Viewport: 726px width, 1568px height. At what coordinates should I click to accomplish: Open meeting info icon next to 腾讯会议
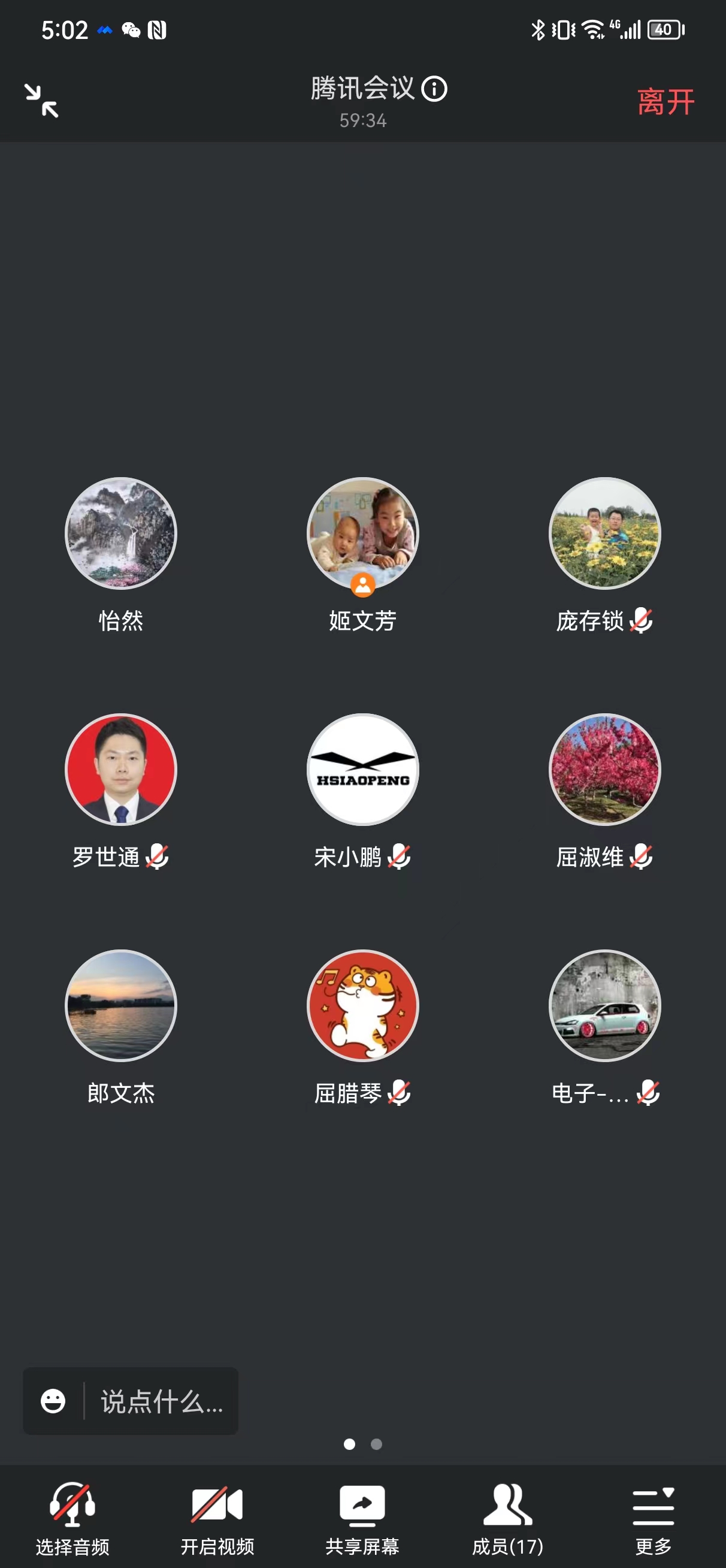coord(434,89)
